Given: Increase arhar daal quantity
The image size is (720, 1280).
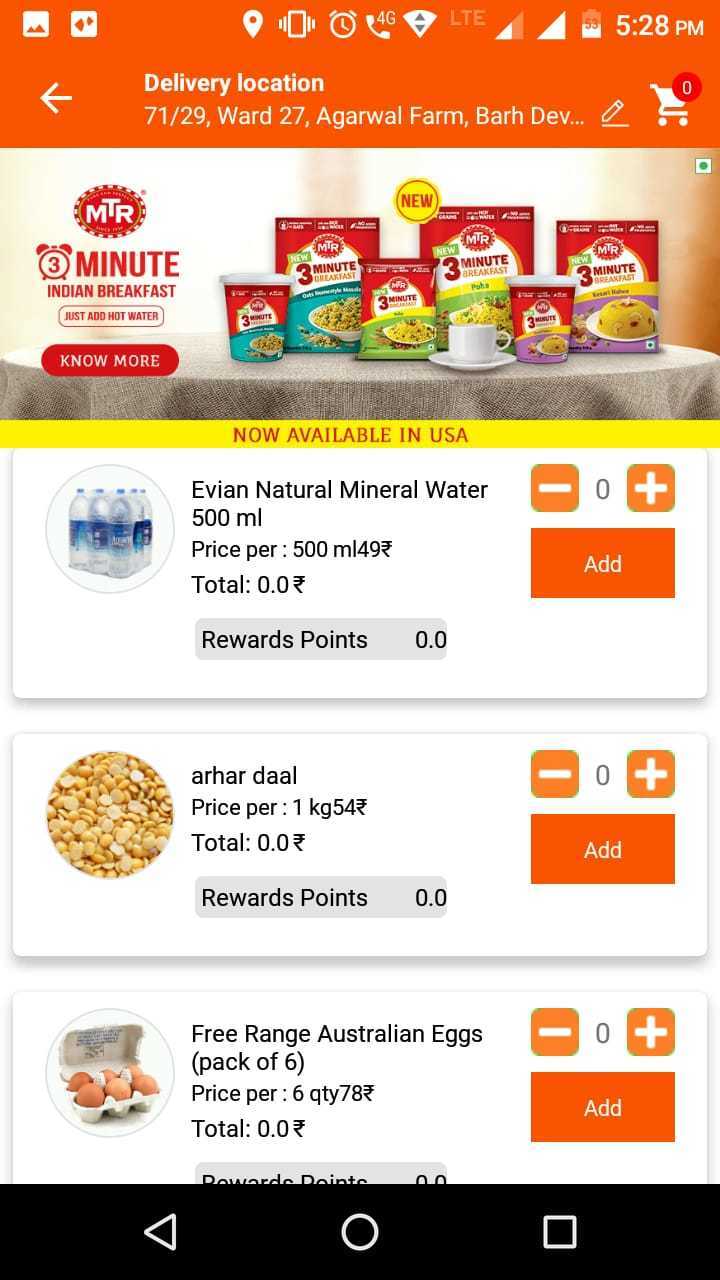Looking at the screenshot, I should [x=650, y=775].
